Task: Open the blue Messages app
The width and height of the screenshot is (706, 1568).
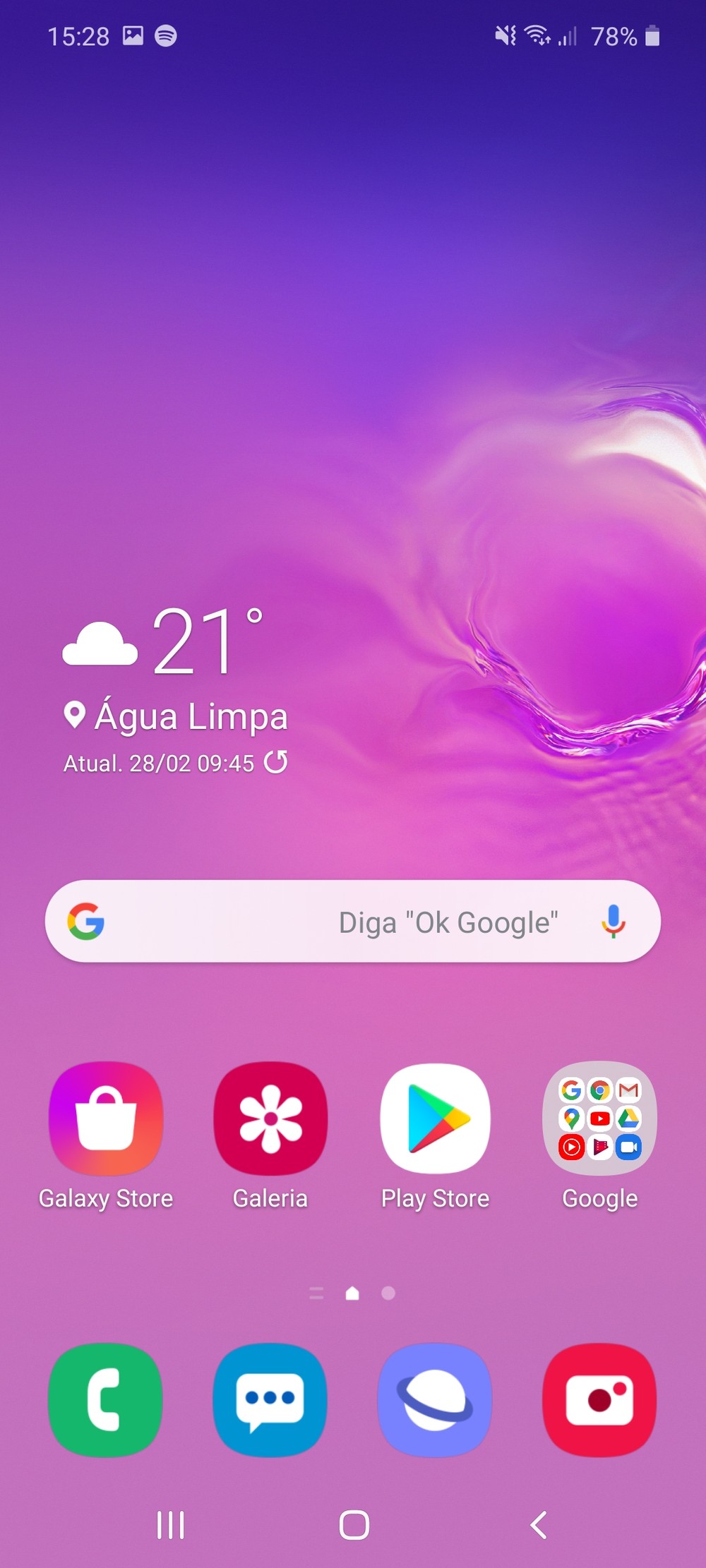Action: (x=270, y=1399)
